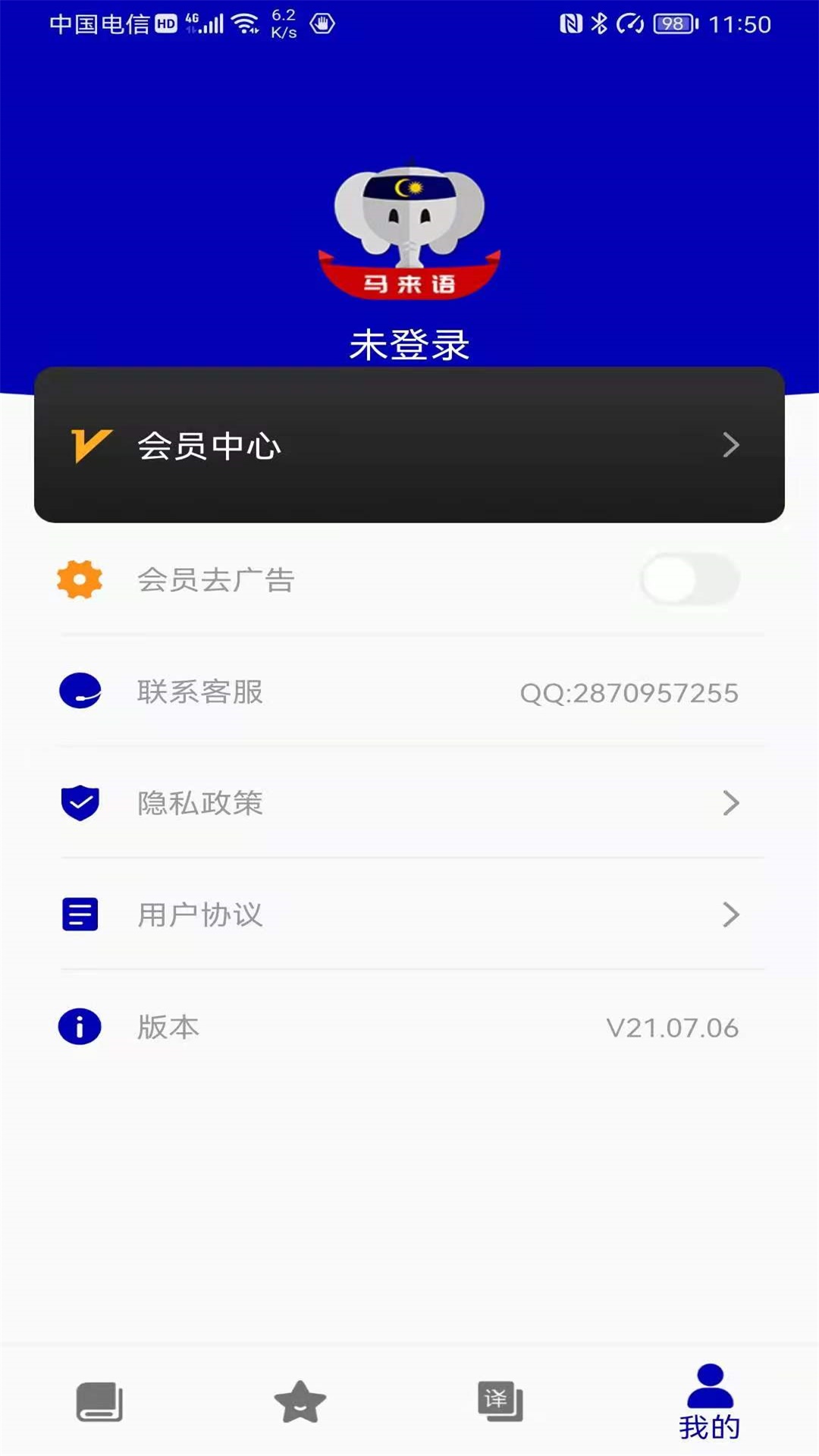Viewport: 819px width, 1456px height.
Task: Open 联系客服 customer service row
Action: point(409,692)
